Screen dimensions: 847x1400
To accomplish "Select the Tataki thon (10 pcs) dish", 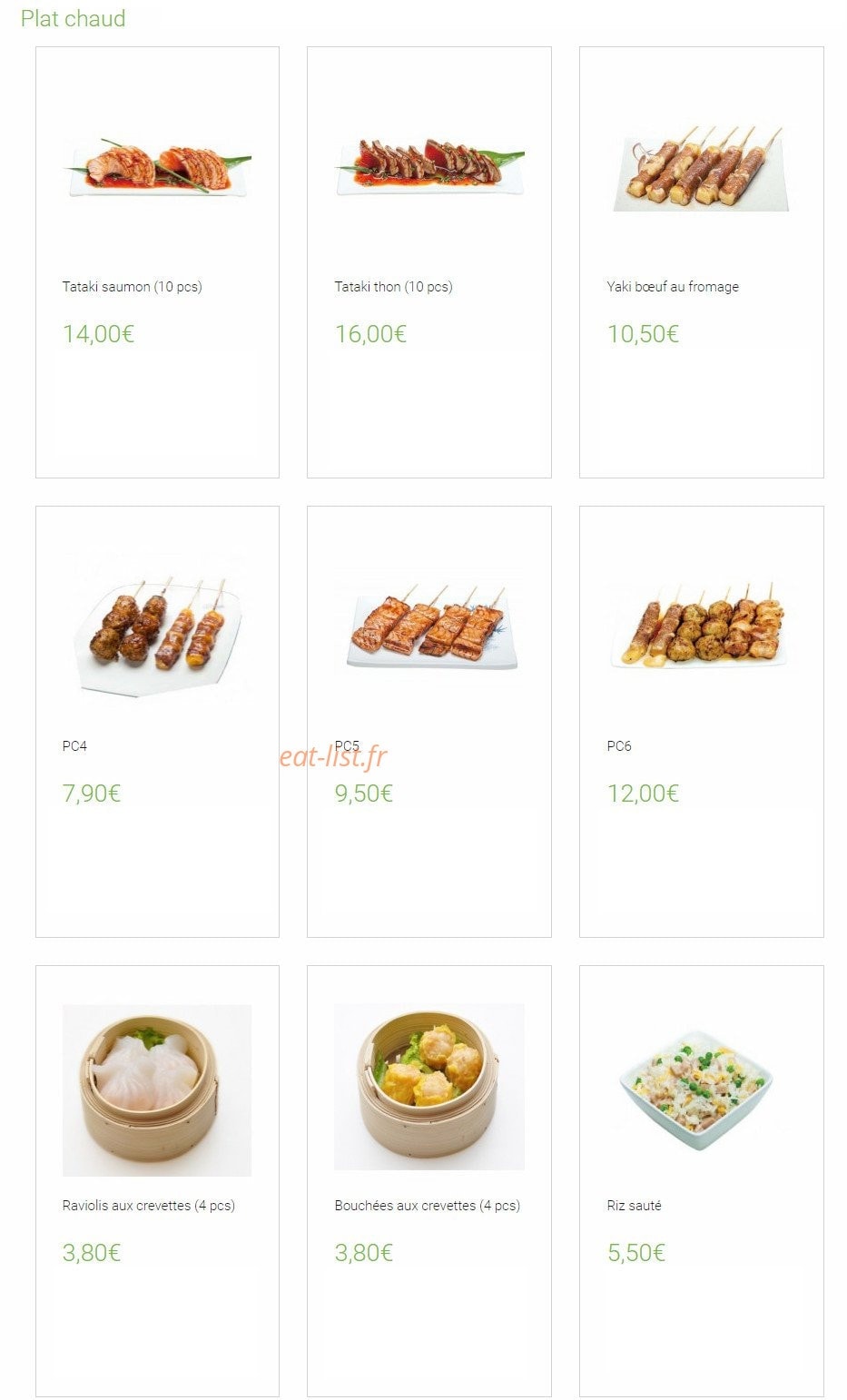I will tap(428, 261).
